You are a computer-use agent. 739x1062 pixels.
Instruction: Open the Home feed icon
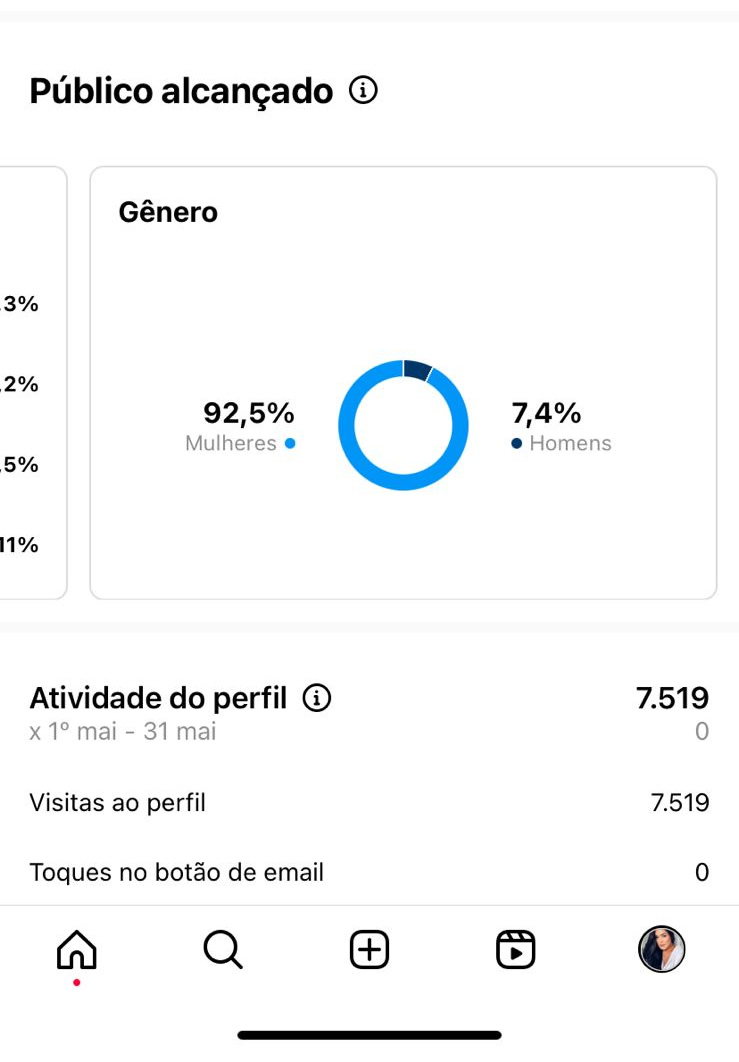coord(75,950)
